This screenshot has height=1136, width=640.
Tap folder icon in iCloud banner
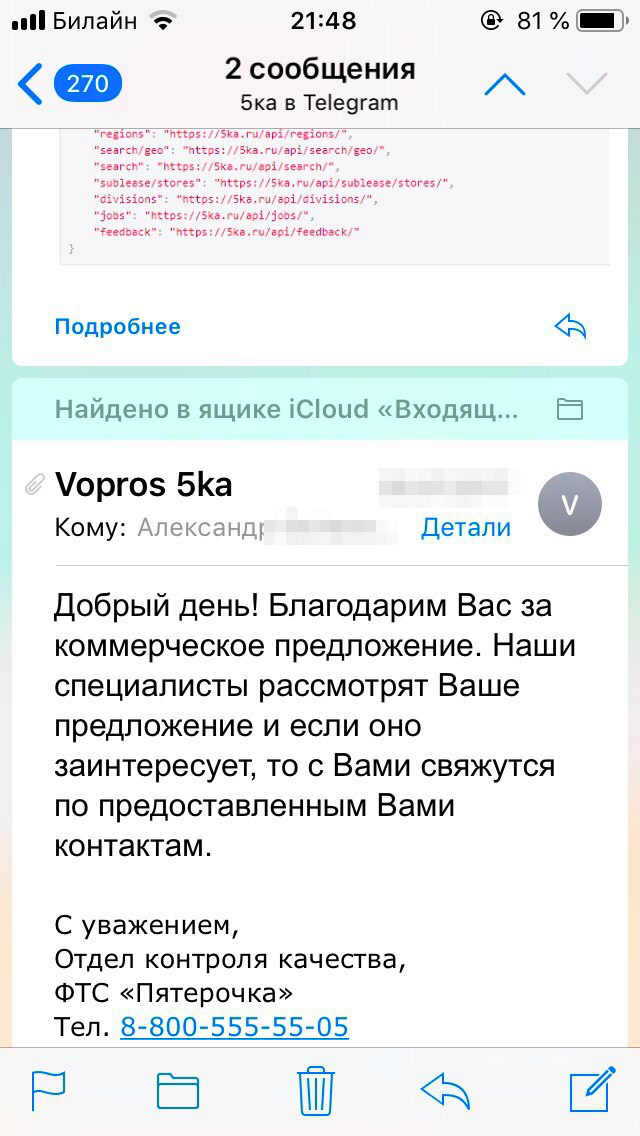click(x=570, y=409)
